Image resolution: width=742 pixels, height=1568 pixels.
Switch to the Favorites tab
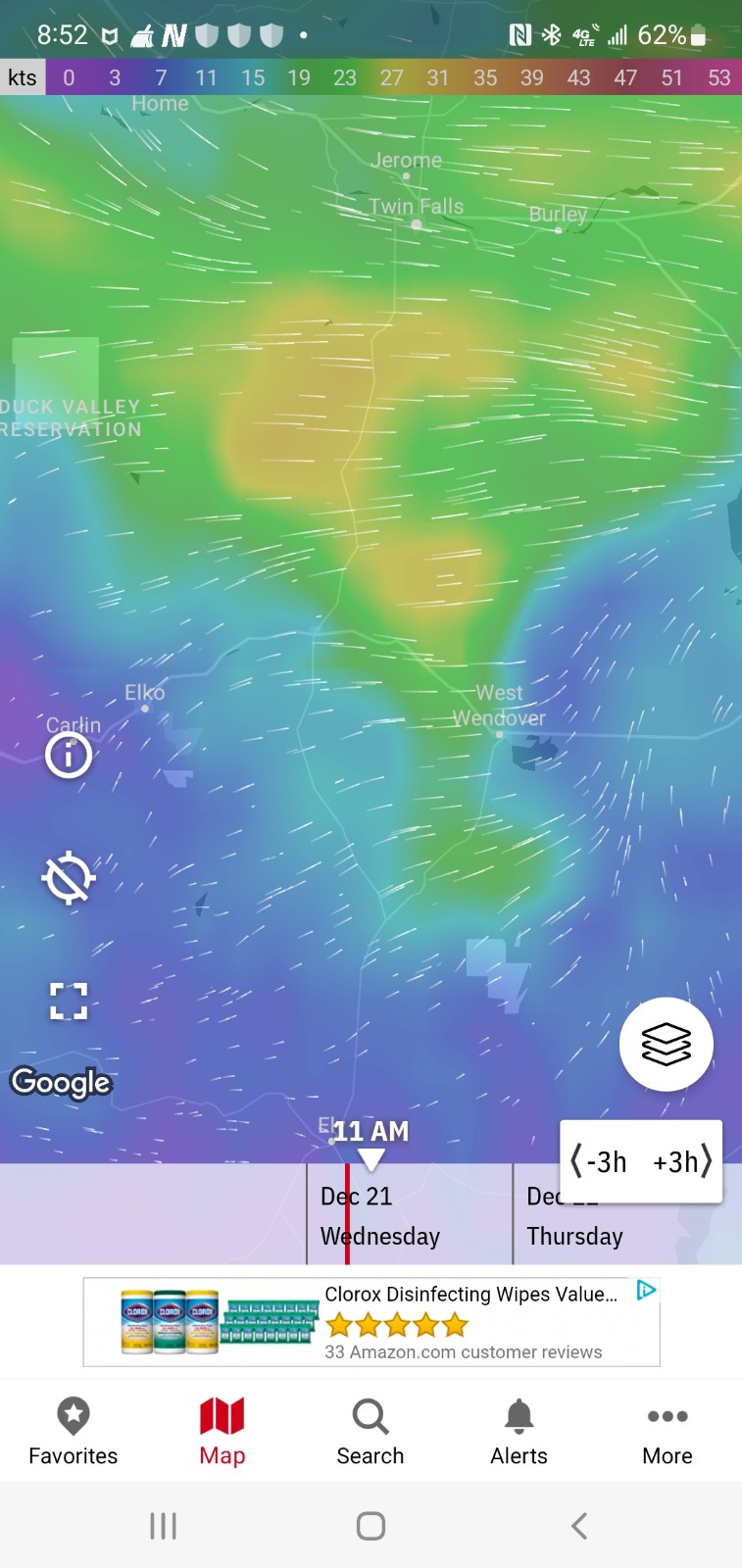click(x=74, y=1431)
